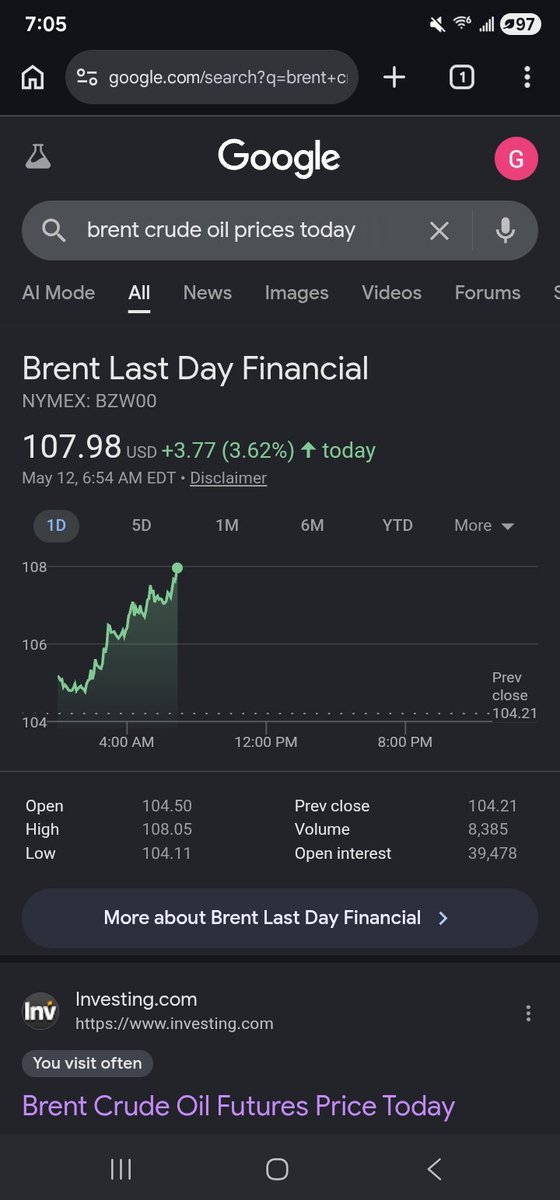Start a voice search with the microphone
Viewport: 560px width, 1200px height.
click(506, 230)
